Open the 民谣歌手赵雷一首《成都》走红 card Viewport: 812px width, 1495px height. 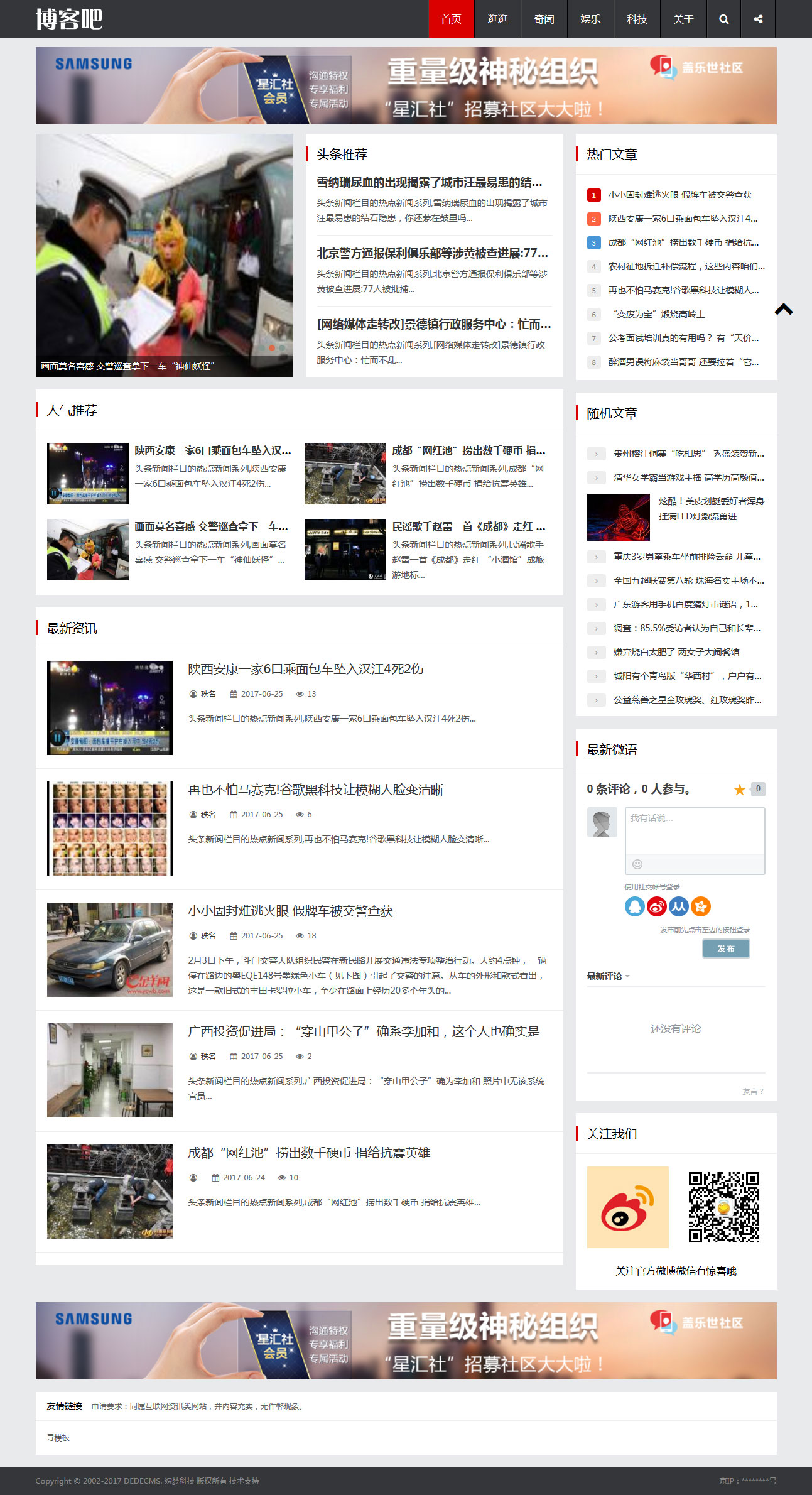coord(468,526)
